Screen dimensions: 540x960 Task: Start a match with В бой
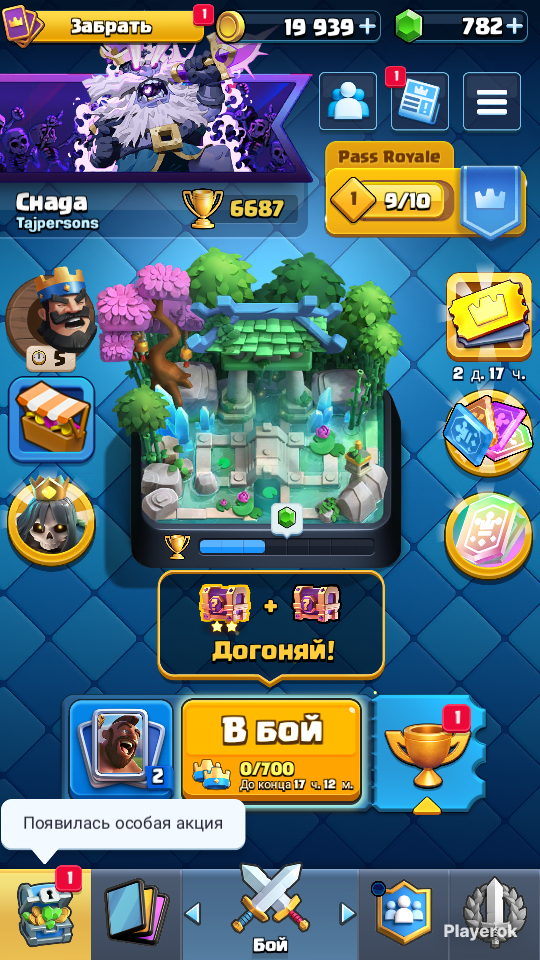coord(272,749)
